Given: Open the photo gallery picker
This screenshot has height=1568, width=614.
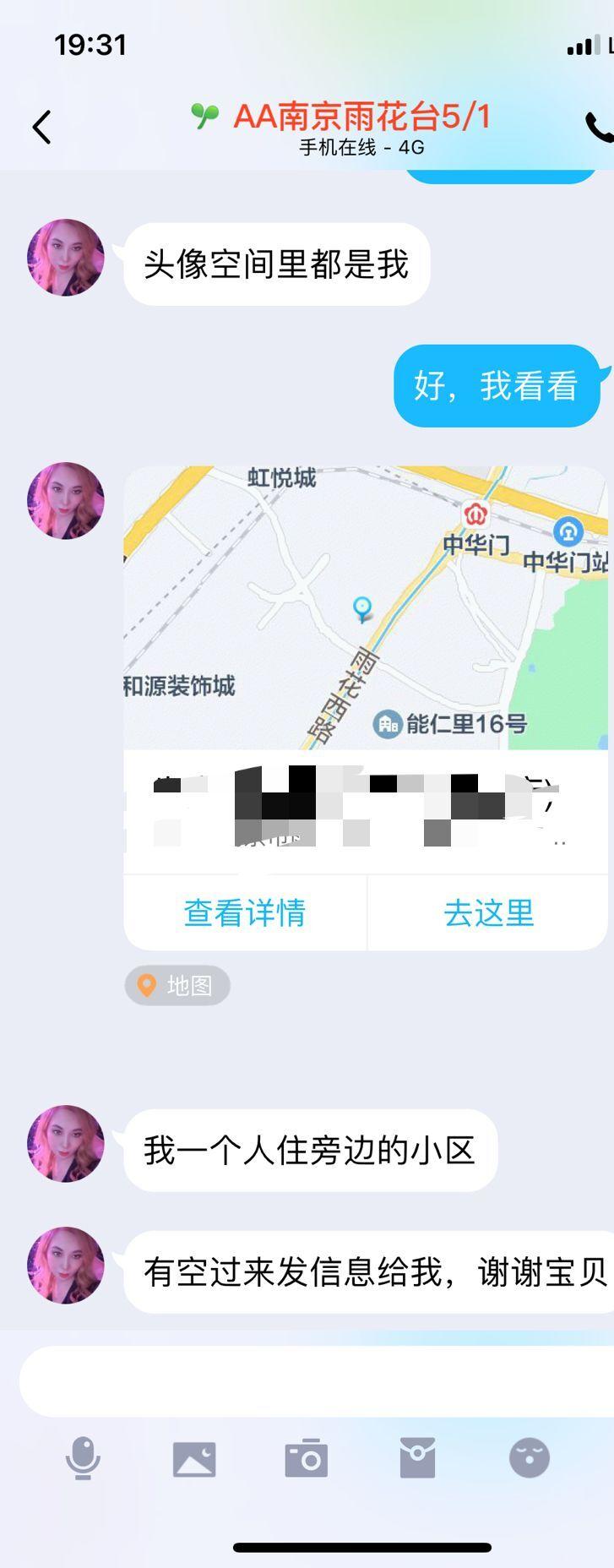Looking at the screenshot, I should tap(194, 1459).
